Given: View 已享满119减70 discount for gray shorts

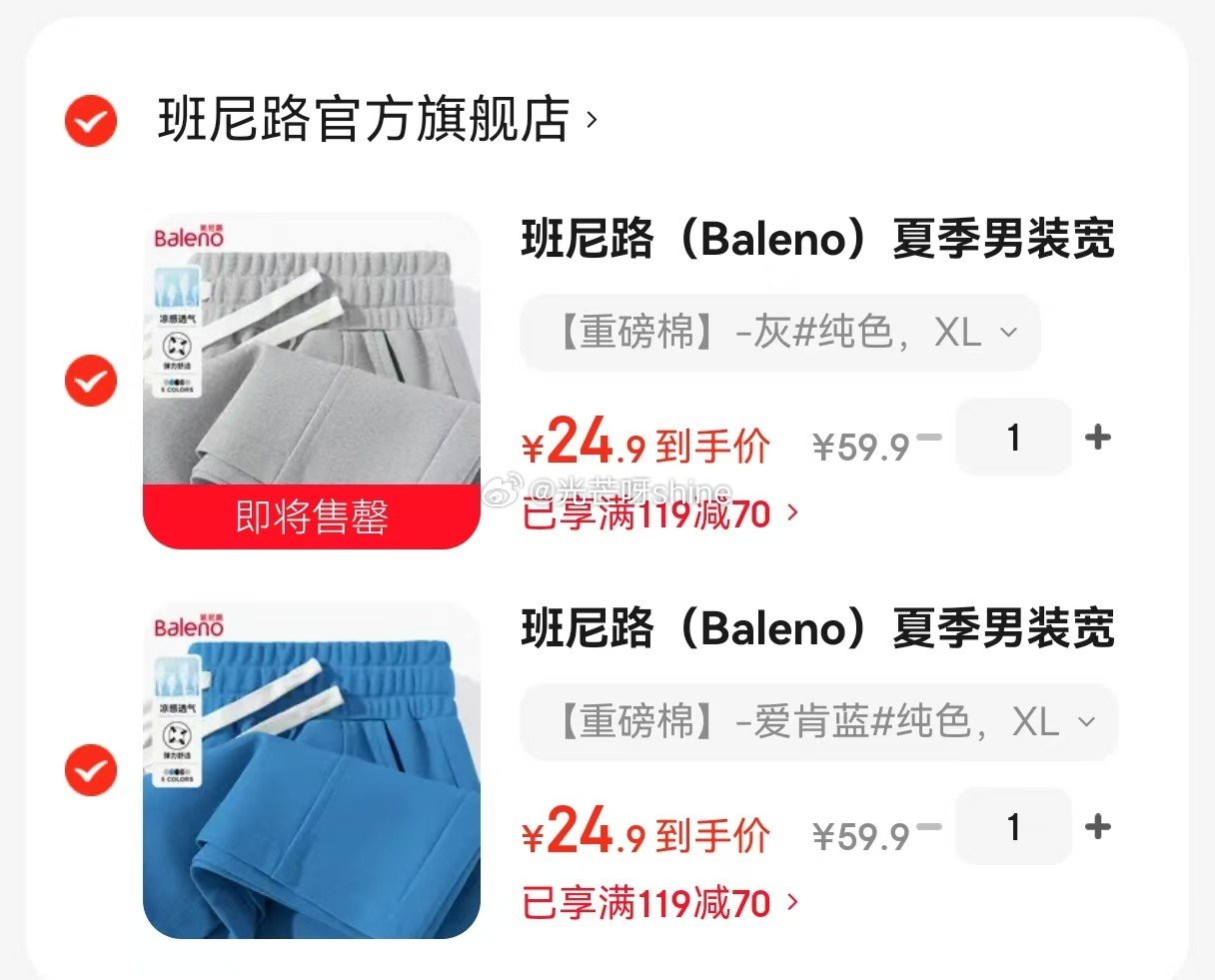Looking at the screenshot, I should tap(659, 514).
